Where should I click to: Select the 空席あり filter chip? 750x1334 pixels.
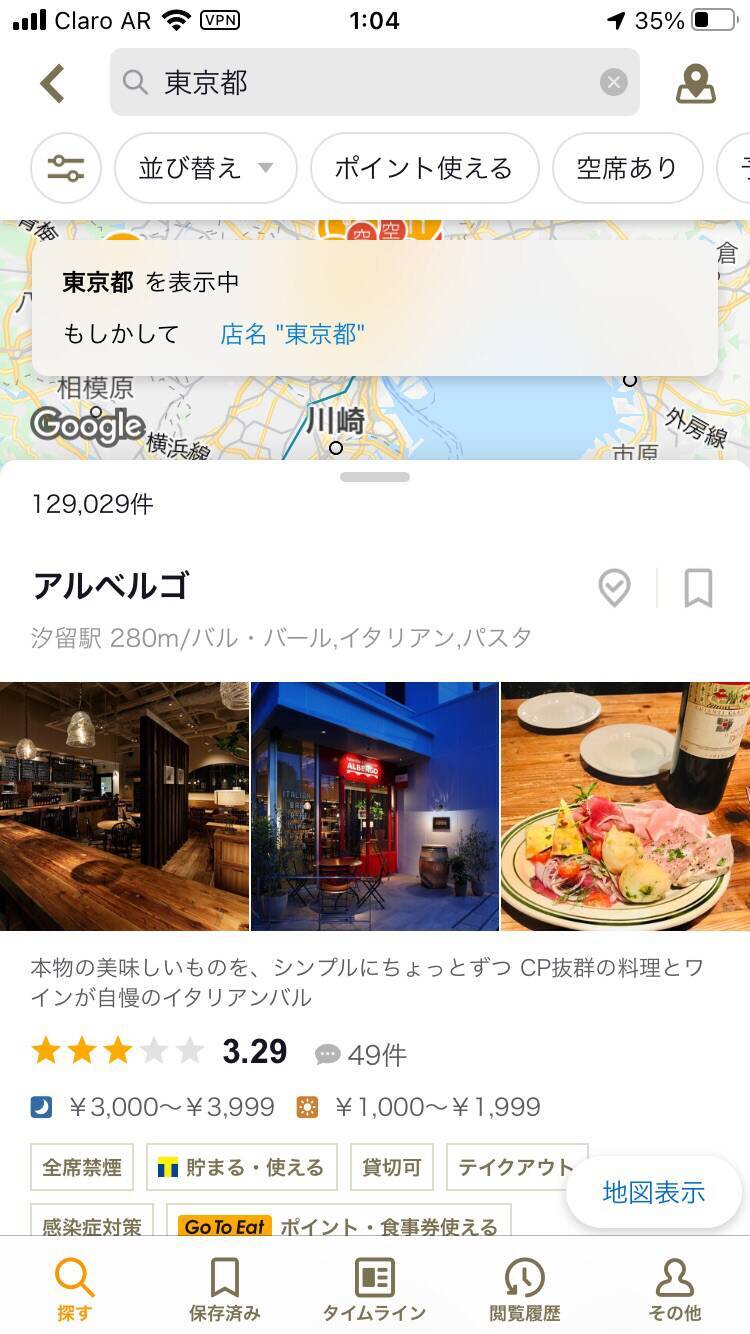(x=627, y=168)
